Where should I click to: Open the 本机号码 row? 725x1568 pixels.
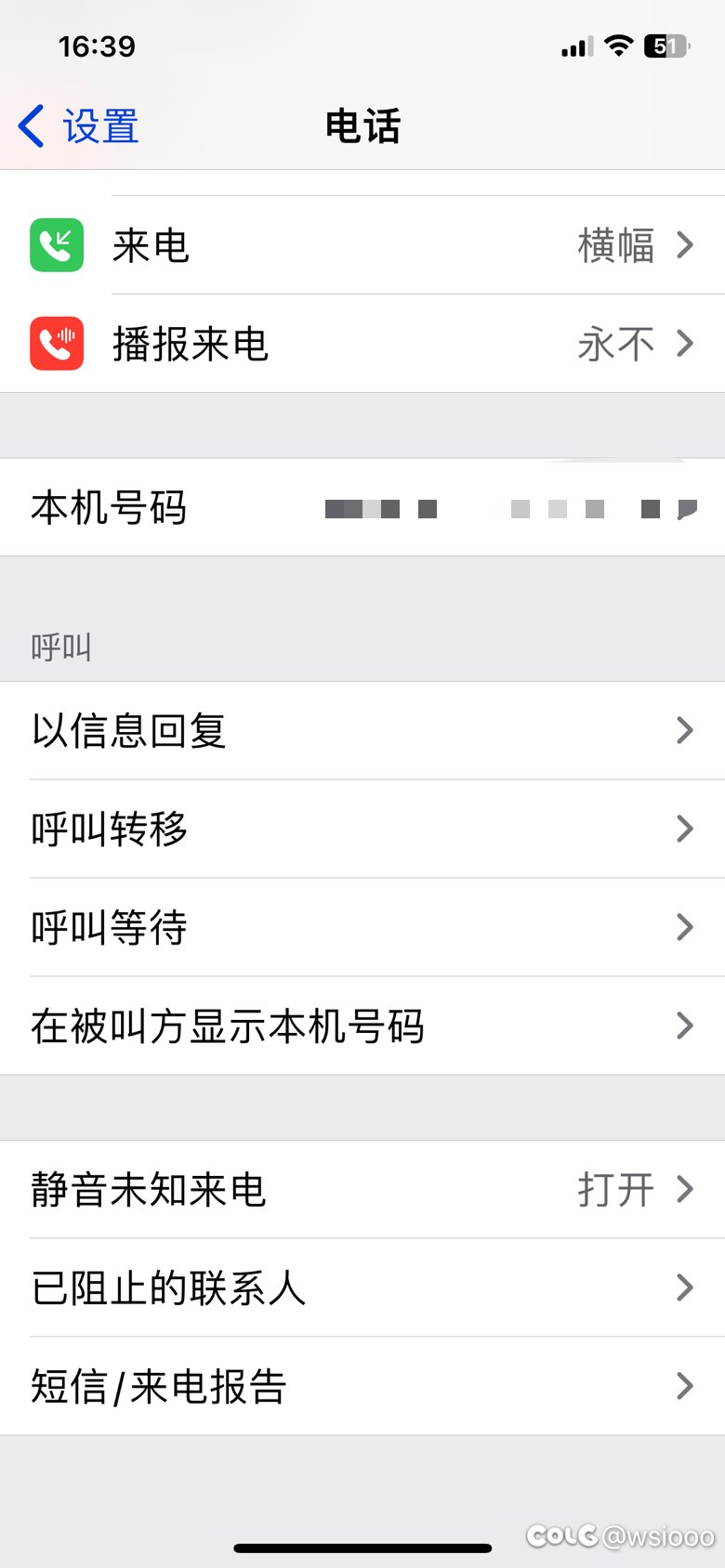[362, 507]
